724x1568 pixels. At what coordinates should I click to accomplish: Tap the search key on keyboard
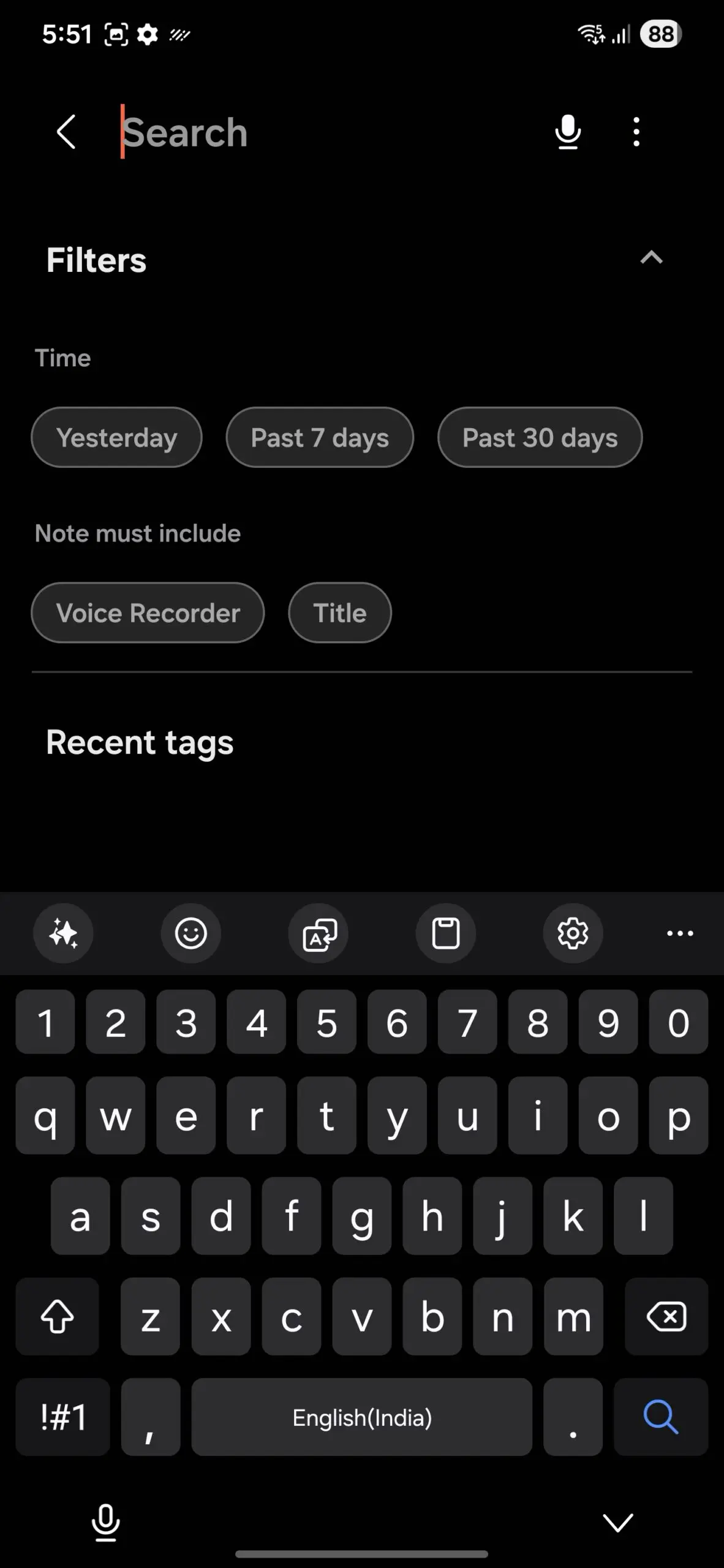coord(660,1417)
